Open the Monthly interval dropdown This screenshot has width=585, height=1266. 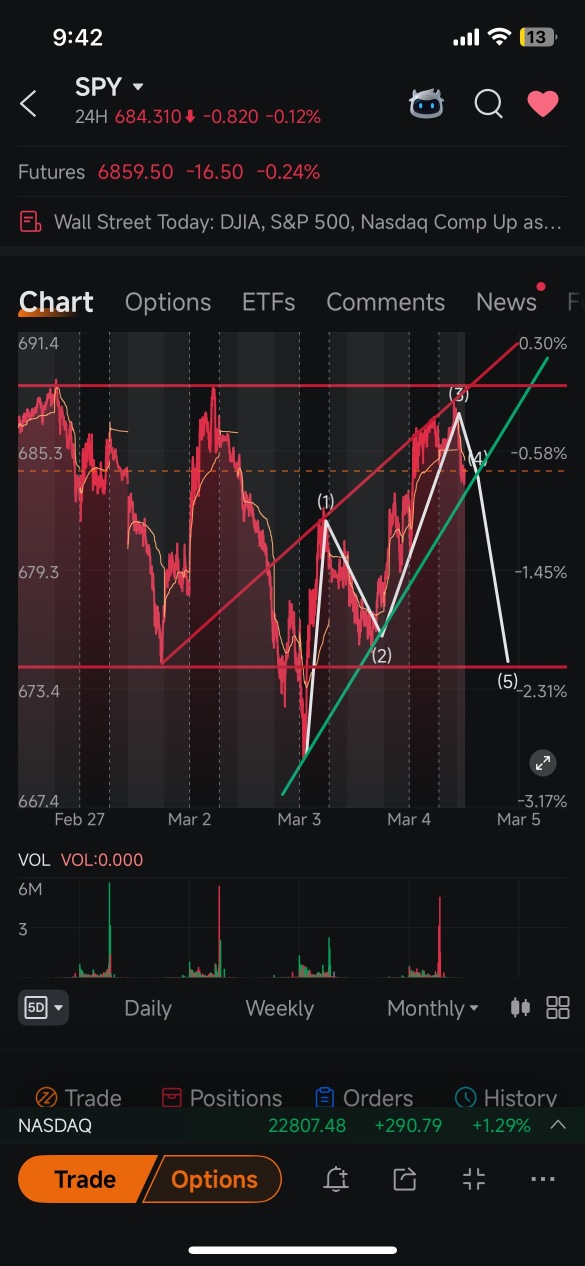coord(433,1008)
